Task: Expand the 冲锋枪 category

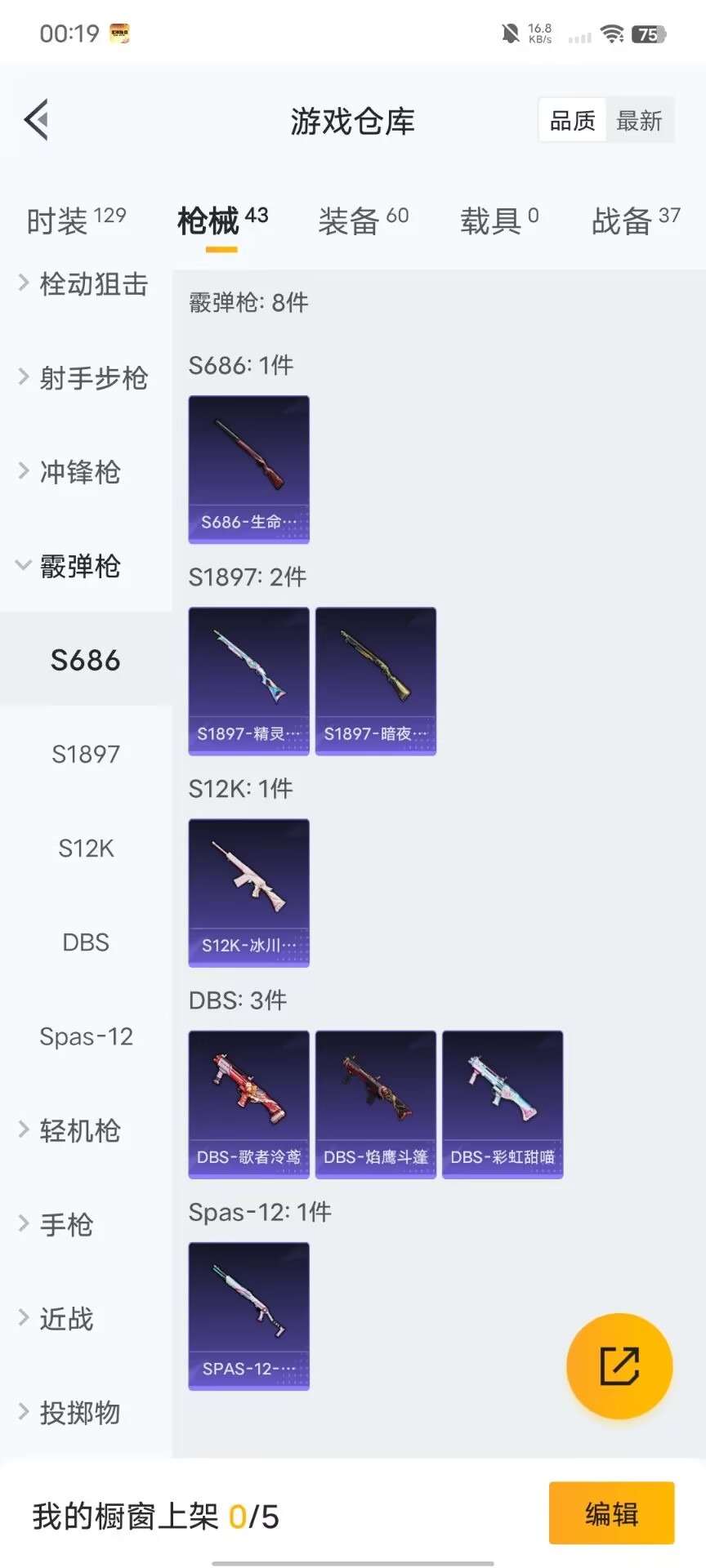Action: 72,472
